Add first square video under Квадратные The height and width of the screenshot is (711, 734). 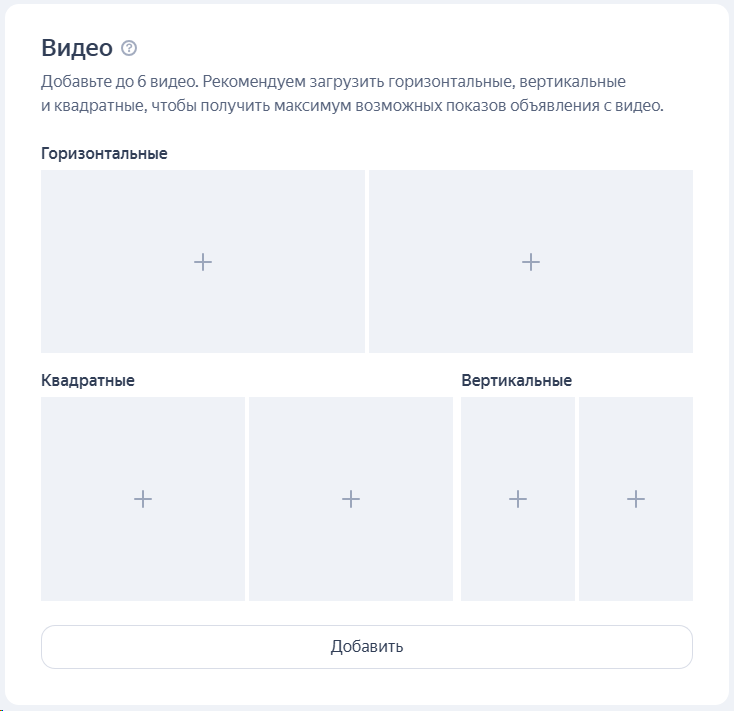click(x=143, y=499)
